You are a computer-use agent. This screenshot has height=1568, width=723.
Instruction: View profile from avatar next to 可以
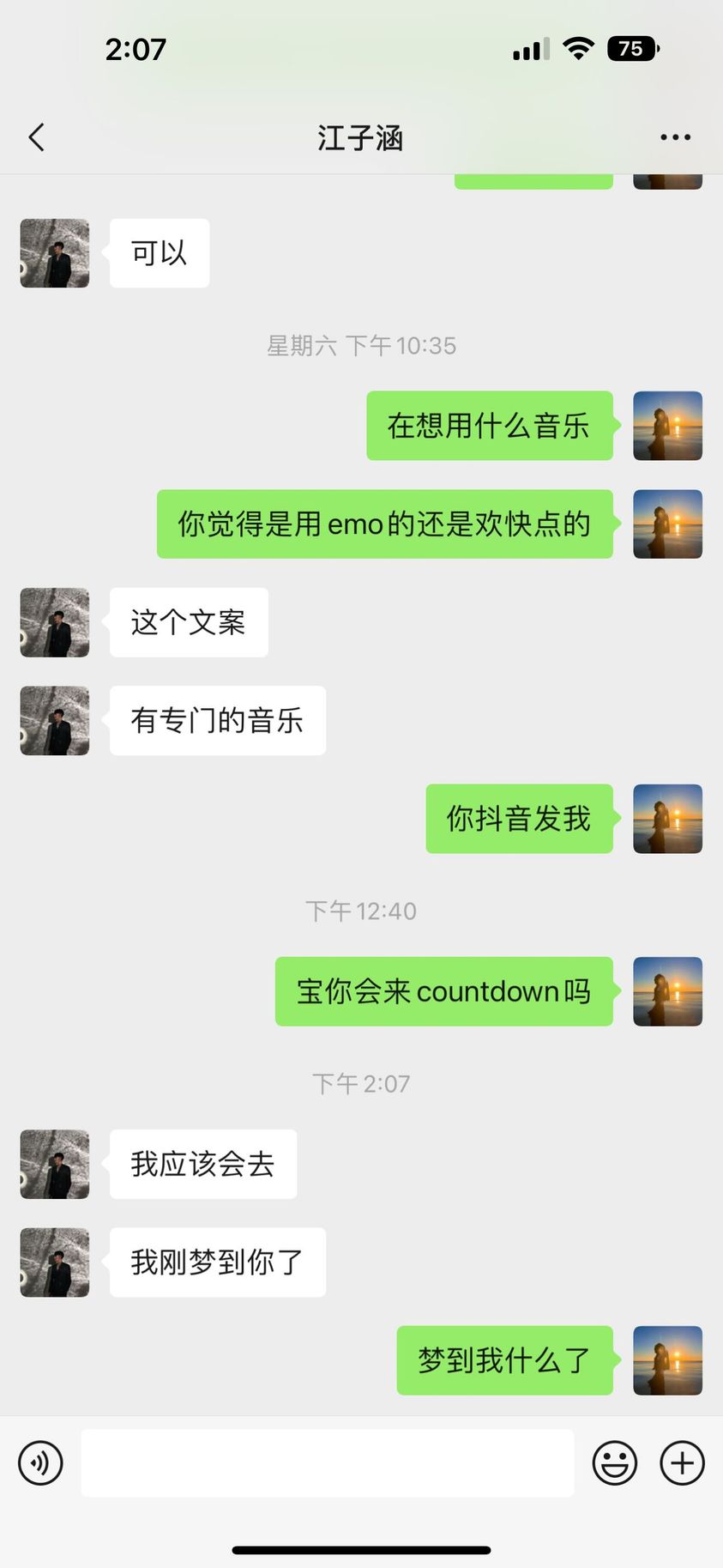coord(55,253)
